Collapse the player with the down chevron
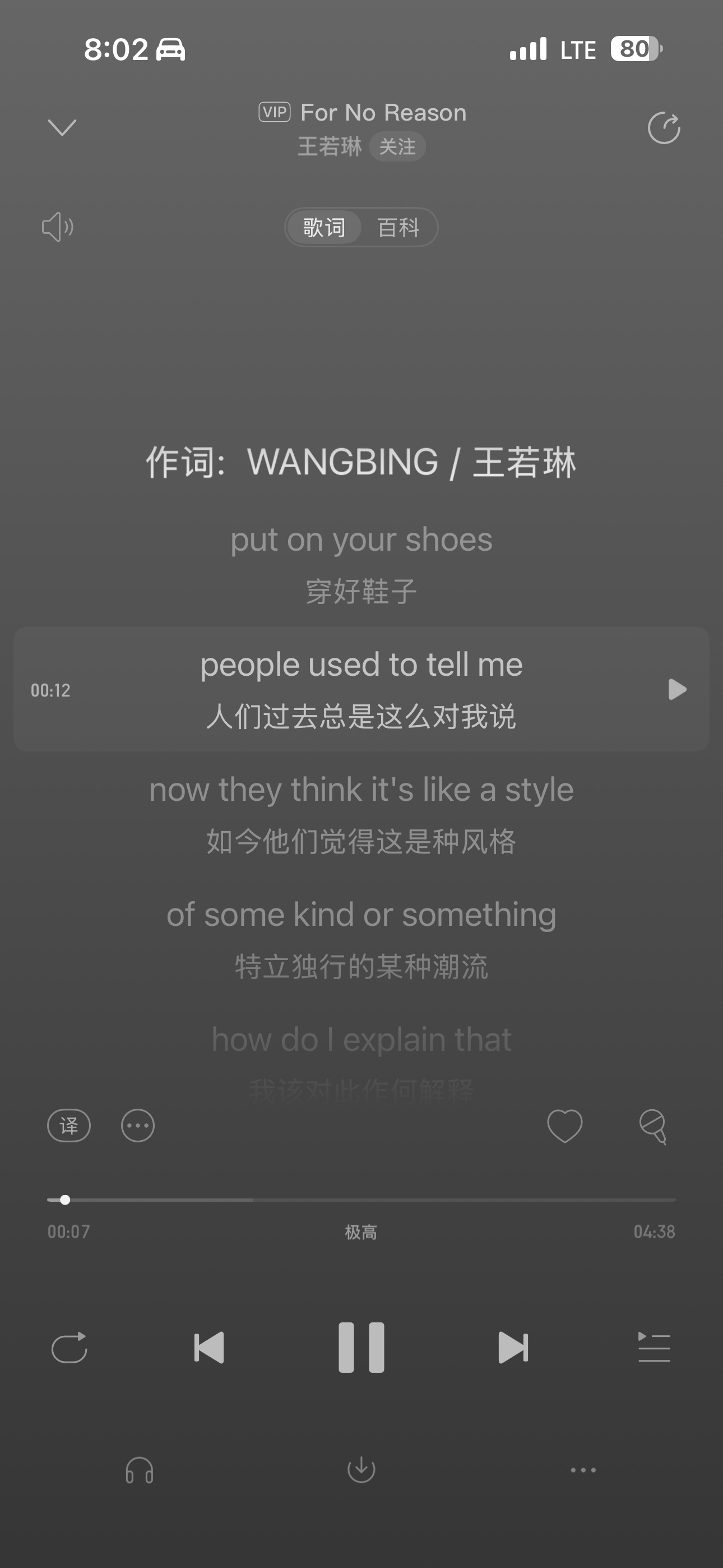 (x=62, y=128)
